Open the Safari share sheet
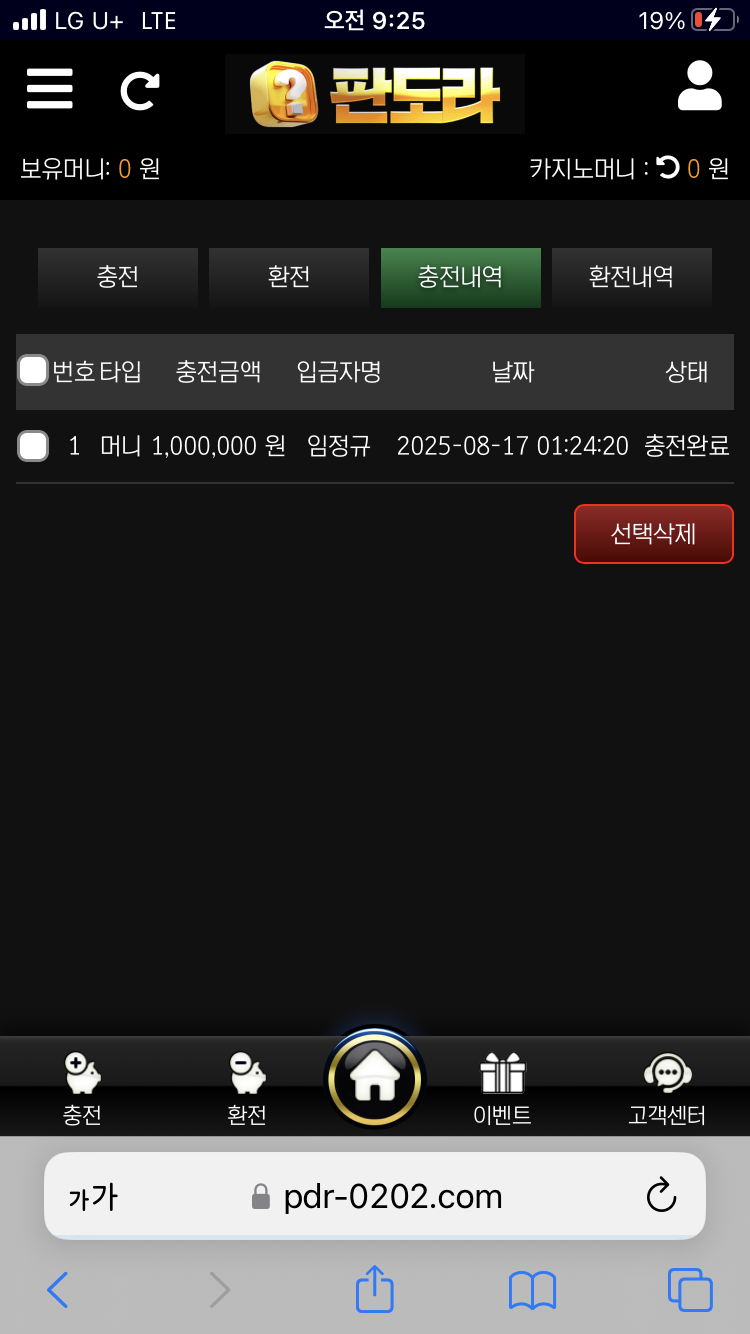Image resolution: width=750 pixels, height=1334 pixels. (x=375, y=1290)
